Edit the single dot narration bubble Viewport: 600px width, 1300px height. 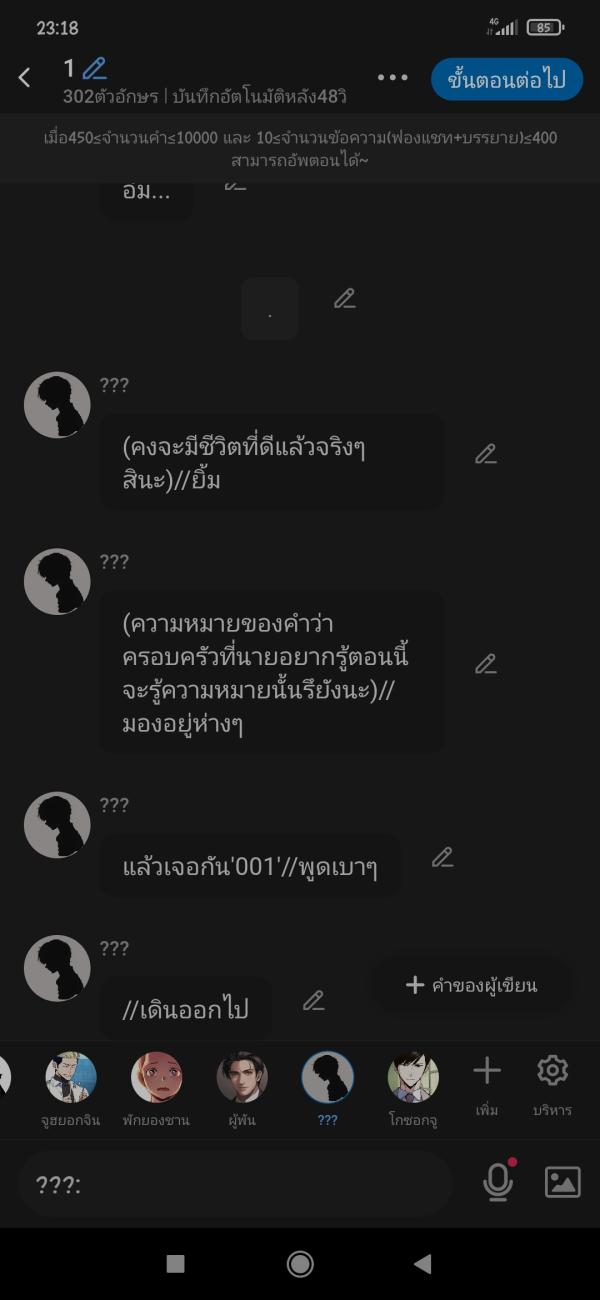(345, 299)
